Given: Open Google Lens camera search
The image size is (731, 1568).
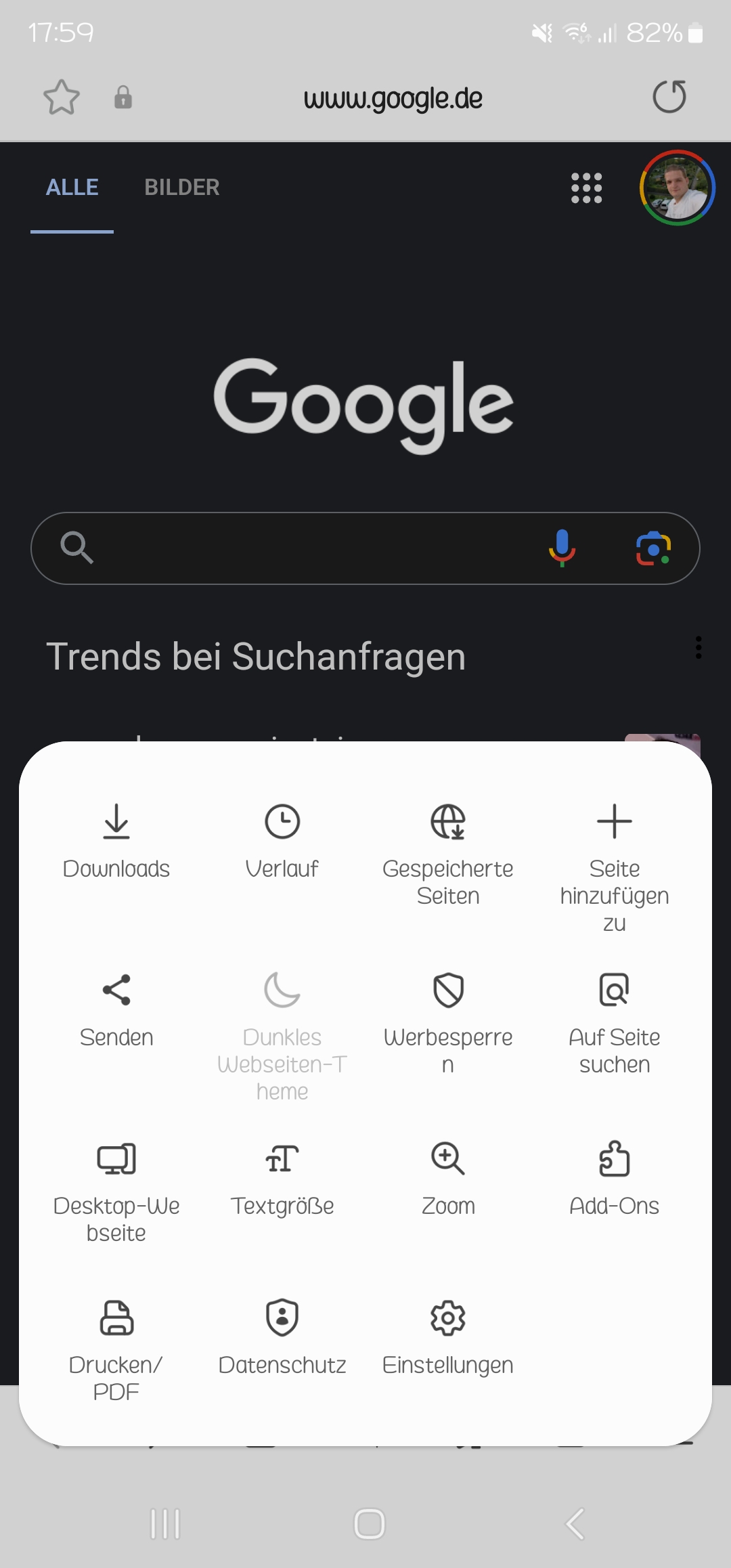Looking at the screenshot, I should coord(654,548).
